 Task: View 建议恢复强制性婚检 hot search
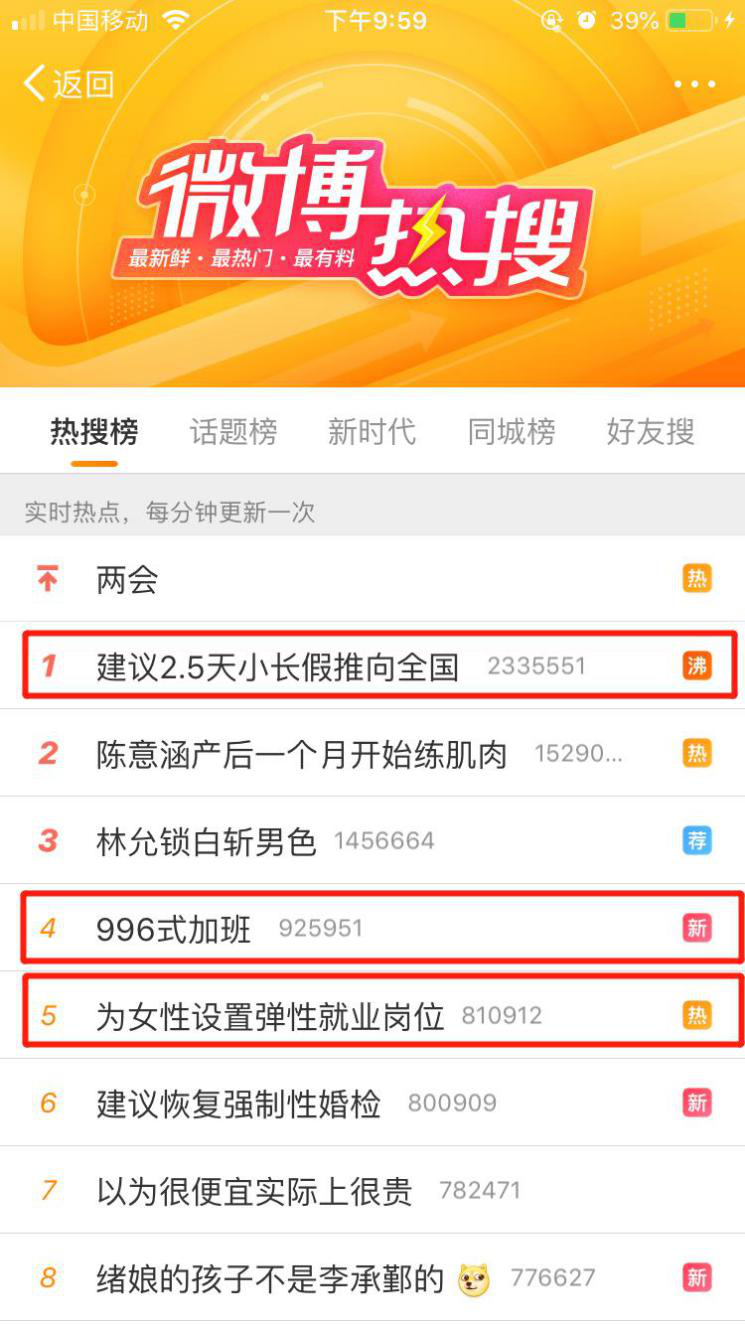click(x=238, y=1103)
